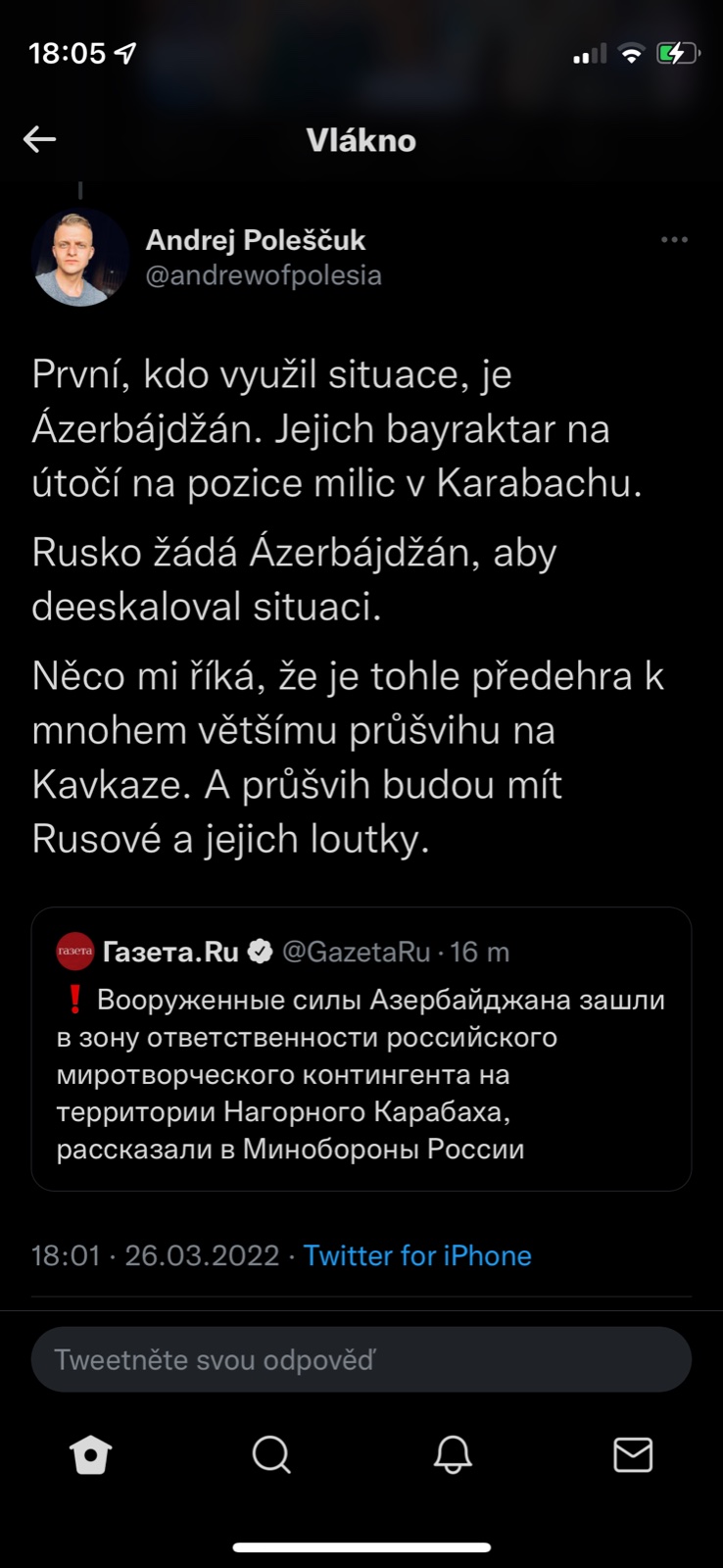Screen dimensions: 723x1568
Task: Go back using the top-left arrow
Action: (39, 139)
